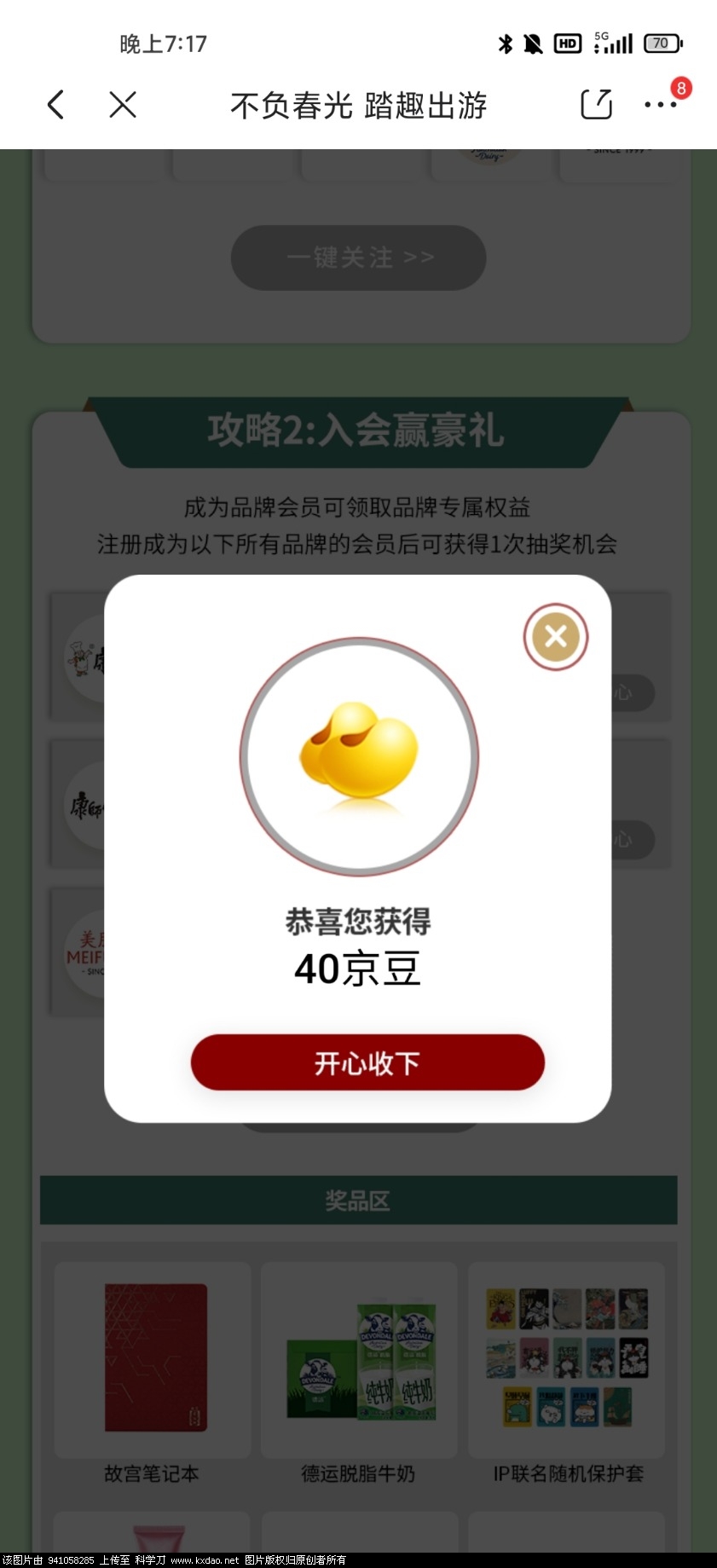Tap the Bluetooth icon in the status bar
Image resolution: width=717 pixels, height=1568 pixels.
point(505,42)
